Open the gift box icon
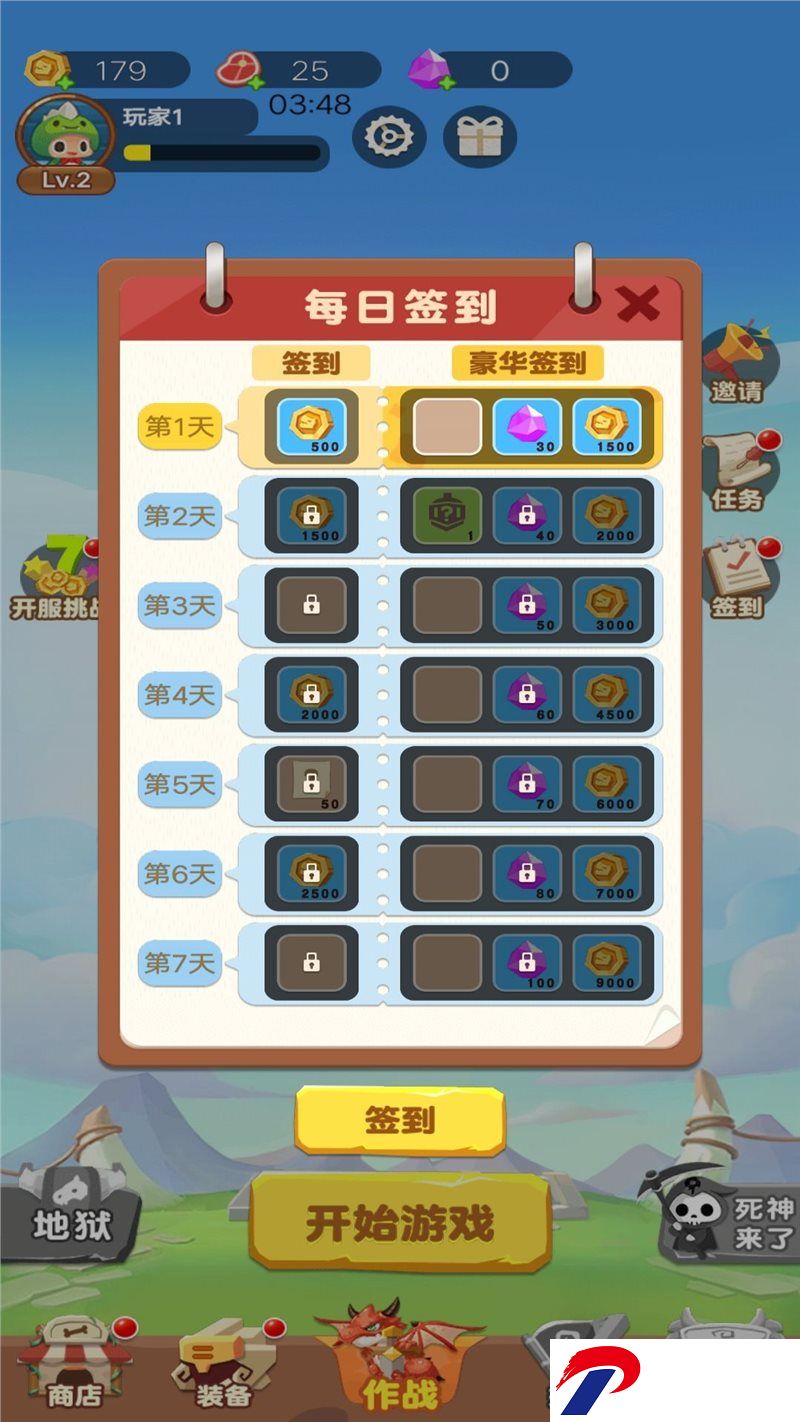 480,136
